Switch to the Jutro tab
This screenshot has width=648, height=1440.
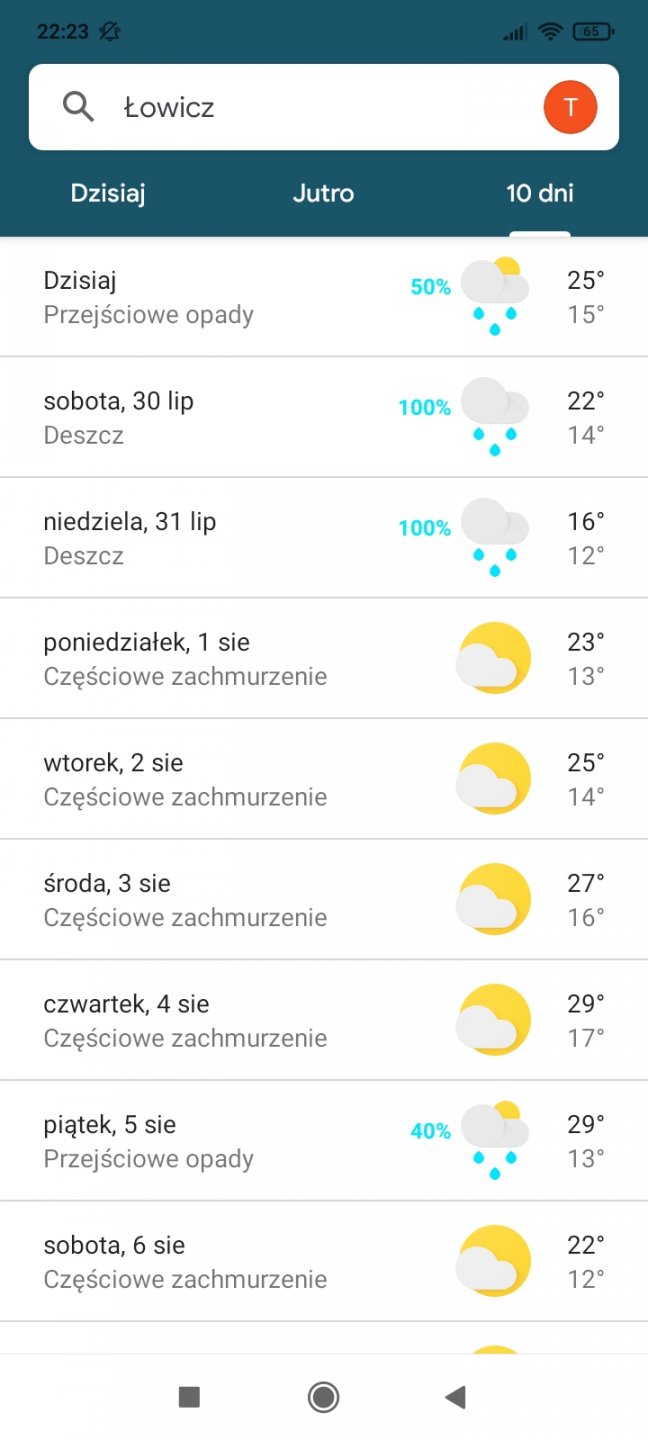pyautogui.click(x=323, y=194)
